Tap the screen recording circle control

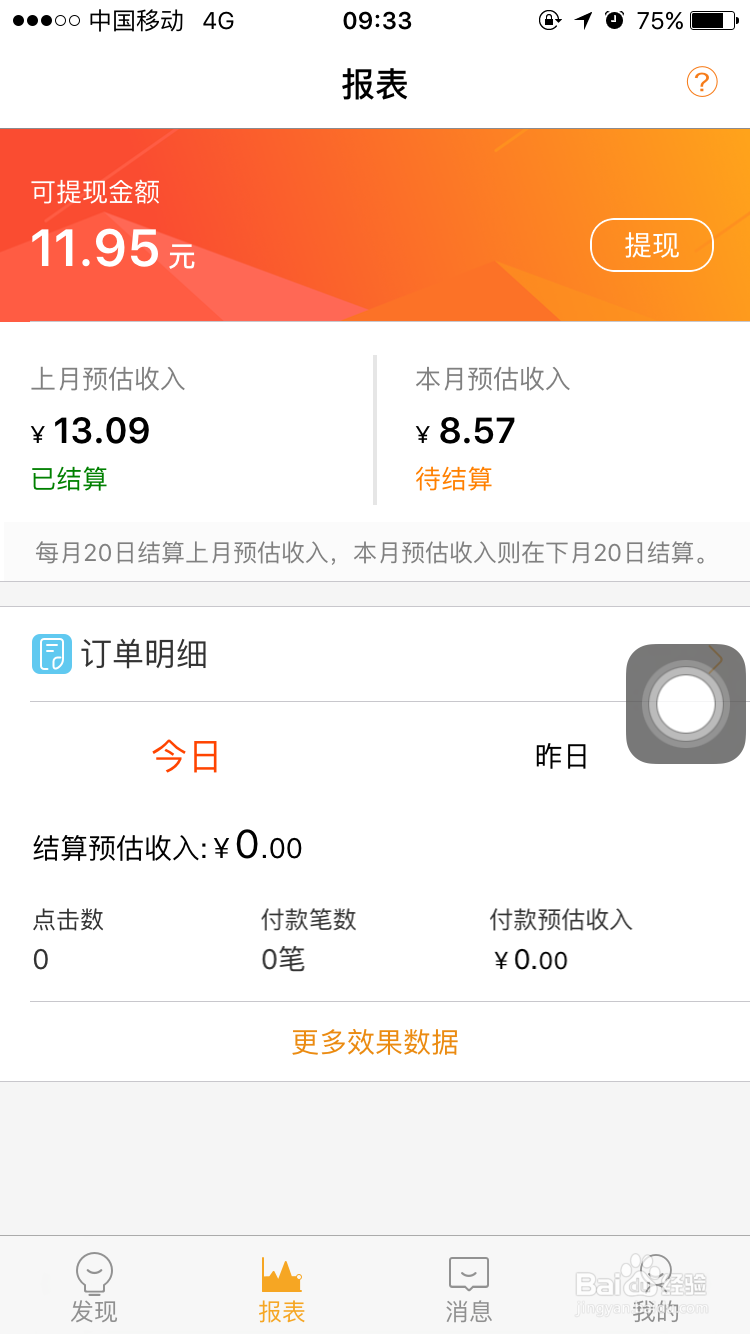[685, 703]
